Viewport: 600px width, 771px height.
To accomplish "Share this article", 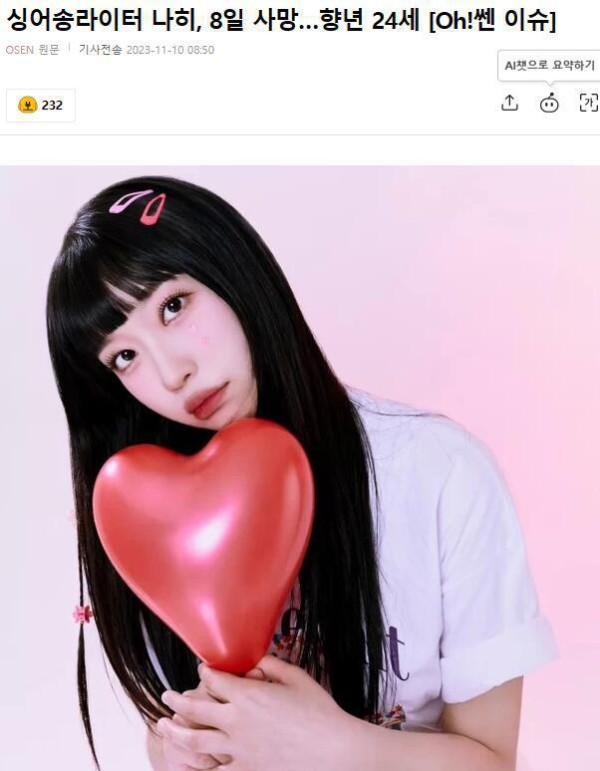I will (x=510, y=103).
